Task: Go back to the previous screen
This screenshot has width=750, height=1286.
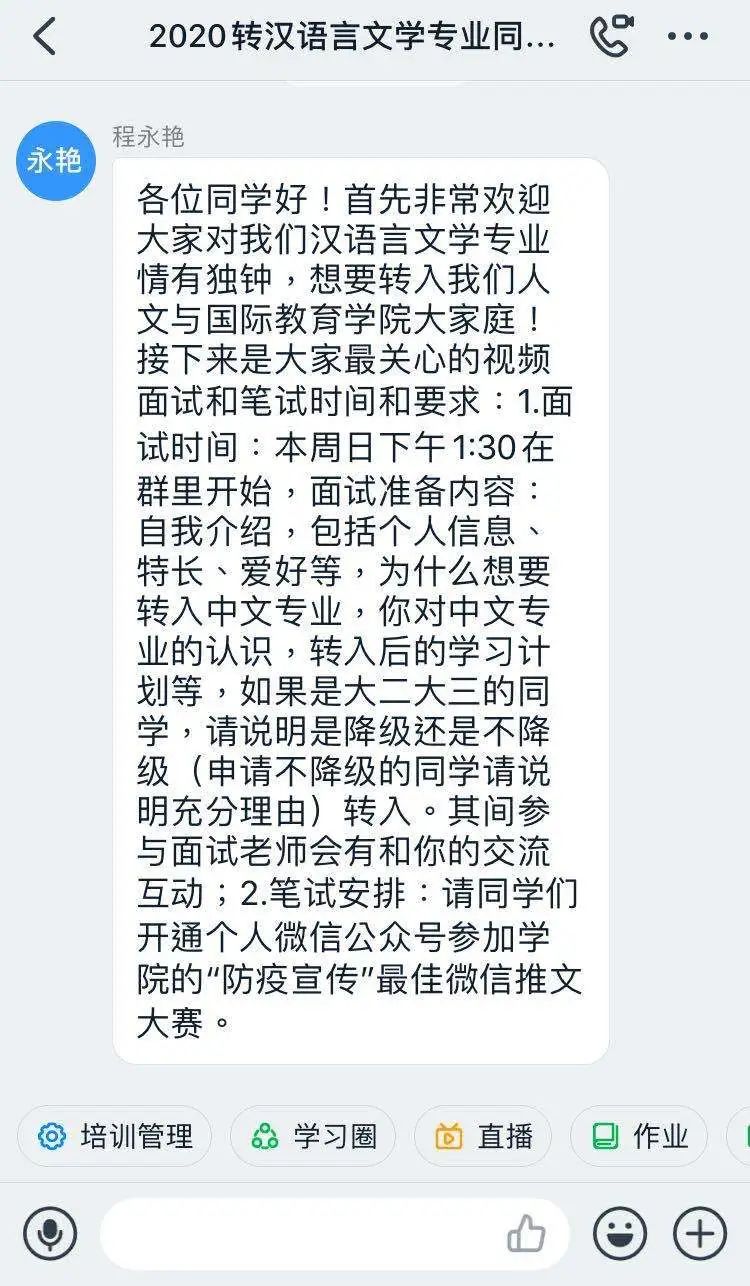Action: tap(44, 37)
